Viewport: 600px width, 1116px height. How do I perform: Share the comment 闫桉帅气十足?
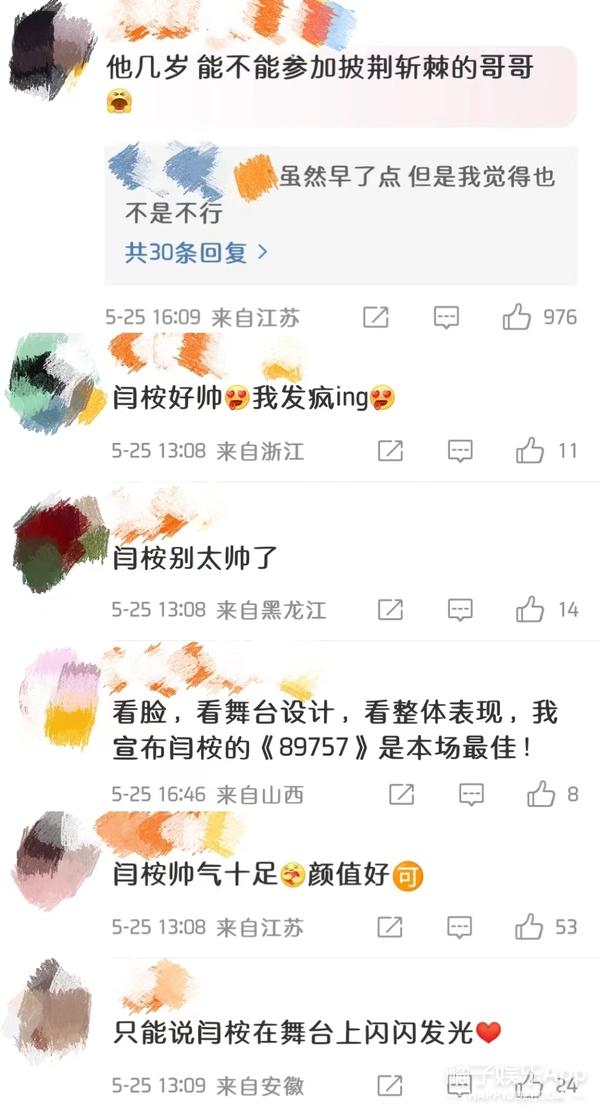click(x=390, y=927)
